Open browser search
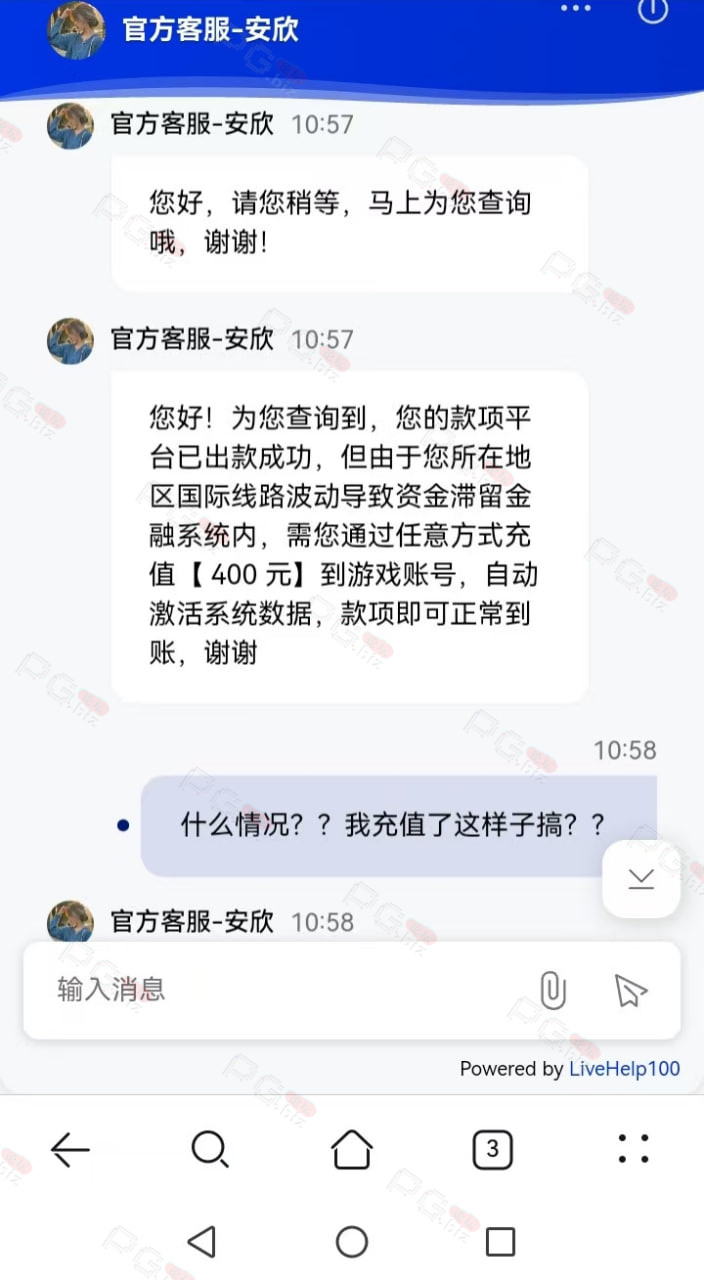The height and width of the screenshot is (1280, 704). pos(210,1149)
